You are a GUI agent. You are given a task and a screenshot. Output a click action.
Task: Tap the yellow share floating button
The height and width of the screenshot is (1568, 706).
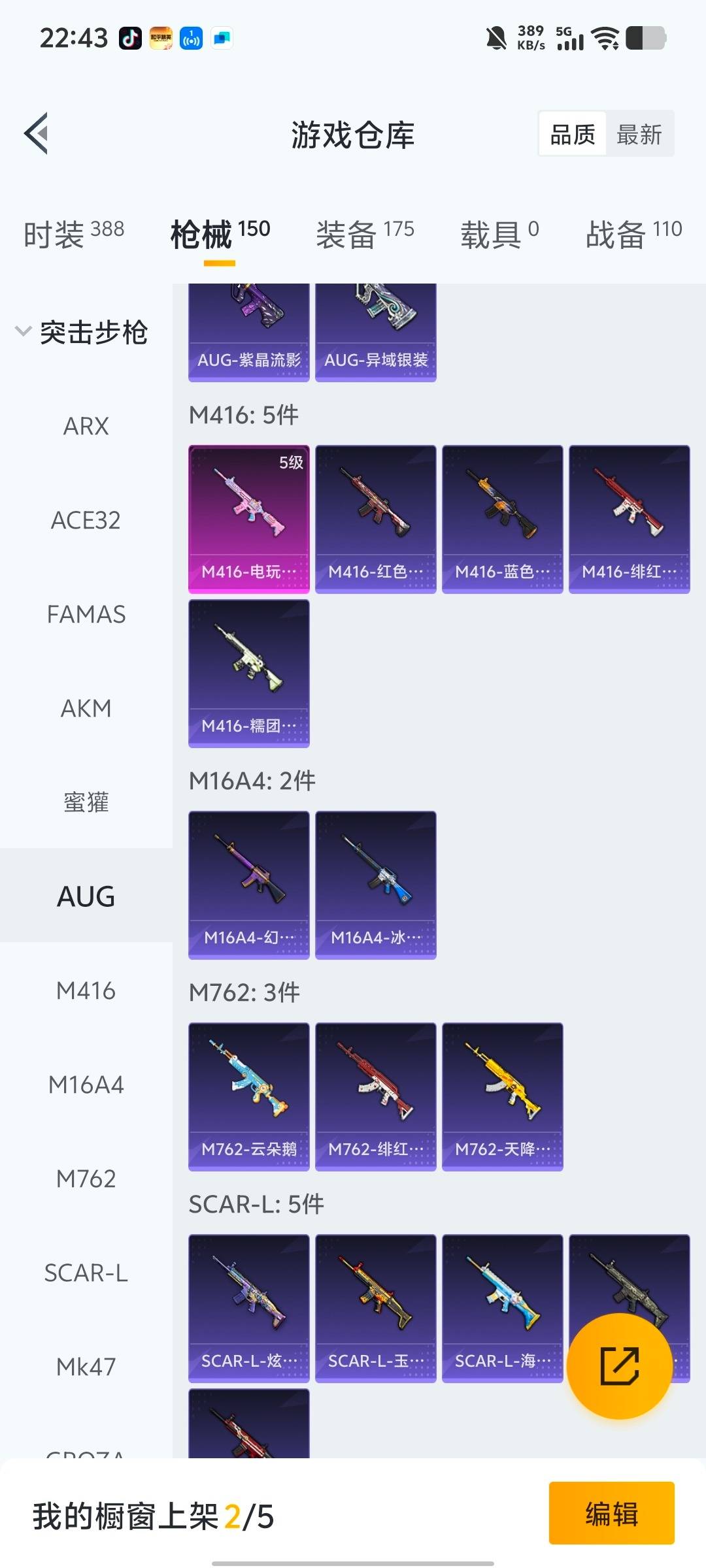pyautogui.click(x=619, y=1365)
